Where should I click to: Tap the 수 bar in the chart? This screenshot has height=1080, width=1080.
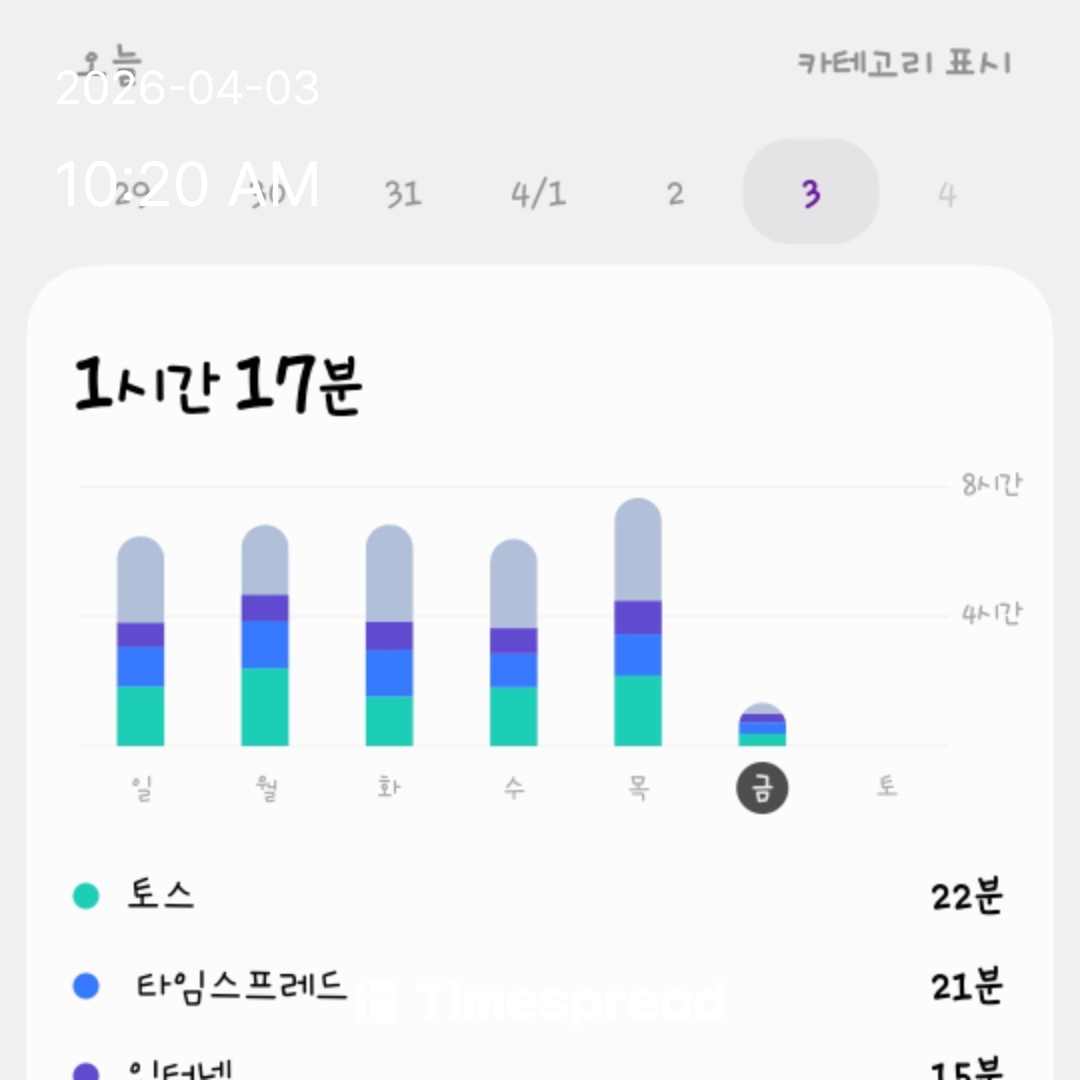point(513,643)
